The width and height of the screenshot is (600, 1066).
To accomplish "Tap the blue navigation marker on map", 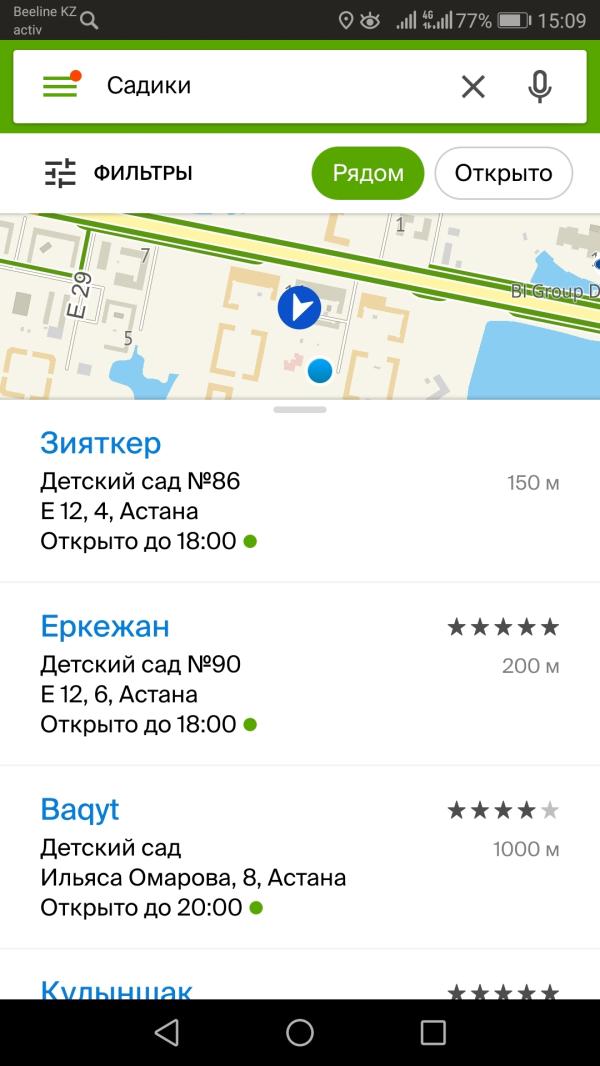I will (x=299, y=307).
